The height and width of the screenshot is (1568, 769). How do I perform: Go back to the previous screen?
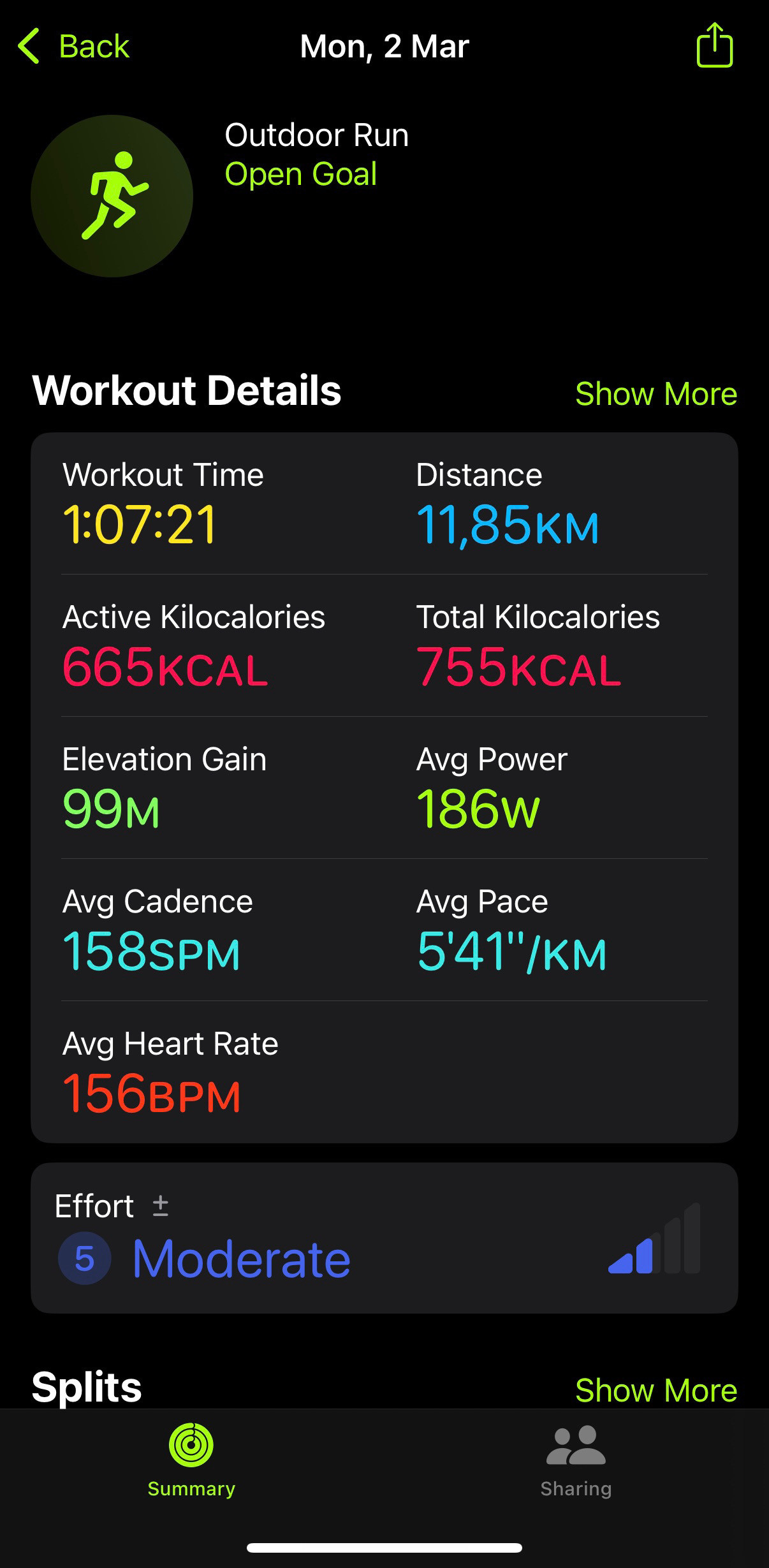[73, 47]
